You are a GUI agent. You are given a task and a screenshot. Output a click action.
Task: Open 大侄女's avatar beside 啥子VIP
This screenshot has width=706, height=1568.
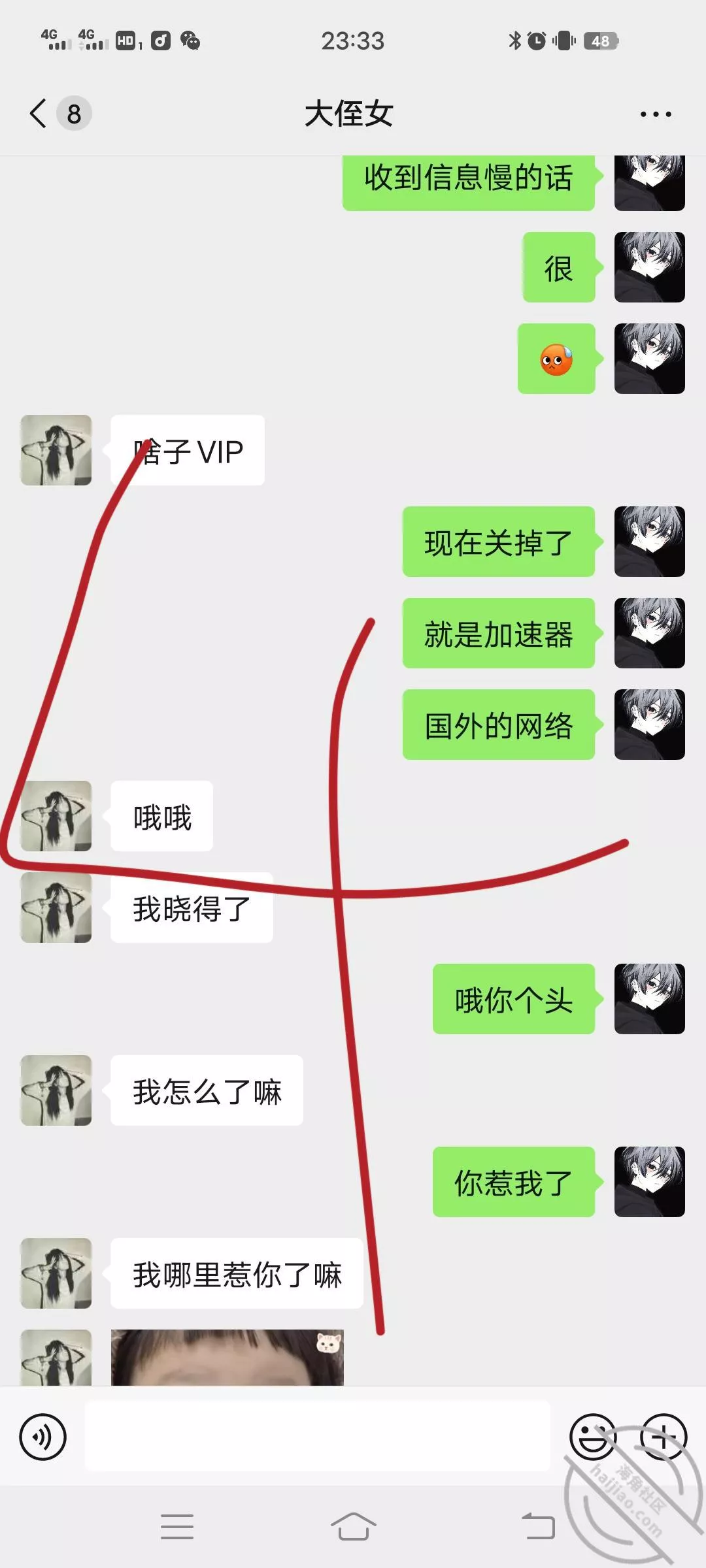coord(56,450)
